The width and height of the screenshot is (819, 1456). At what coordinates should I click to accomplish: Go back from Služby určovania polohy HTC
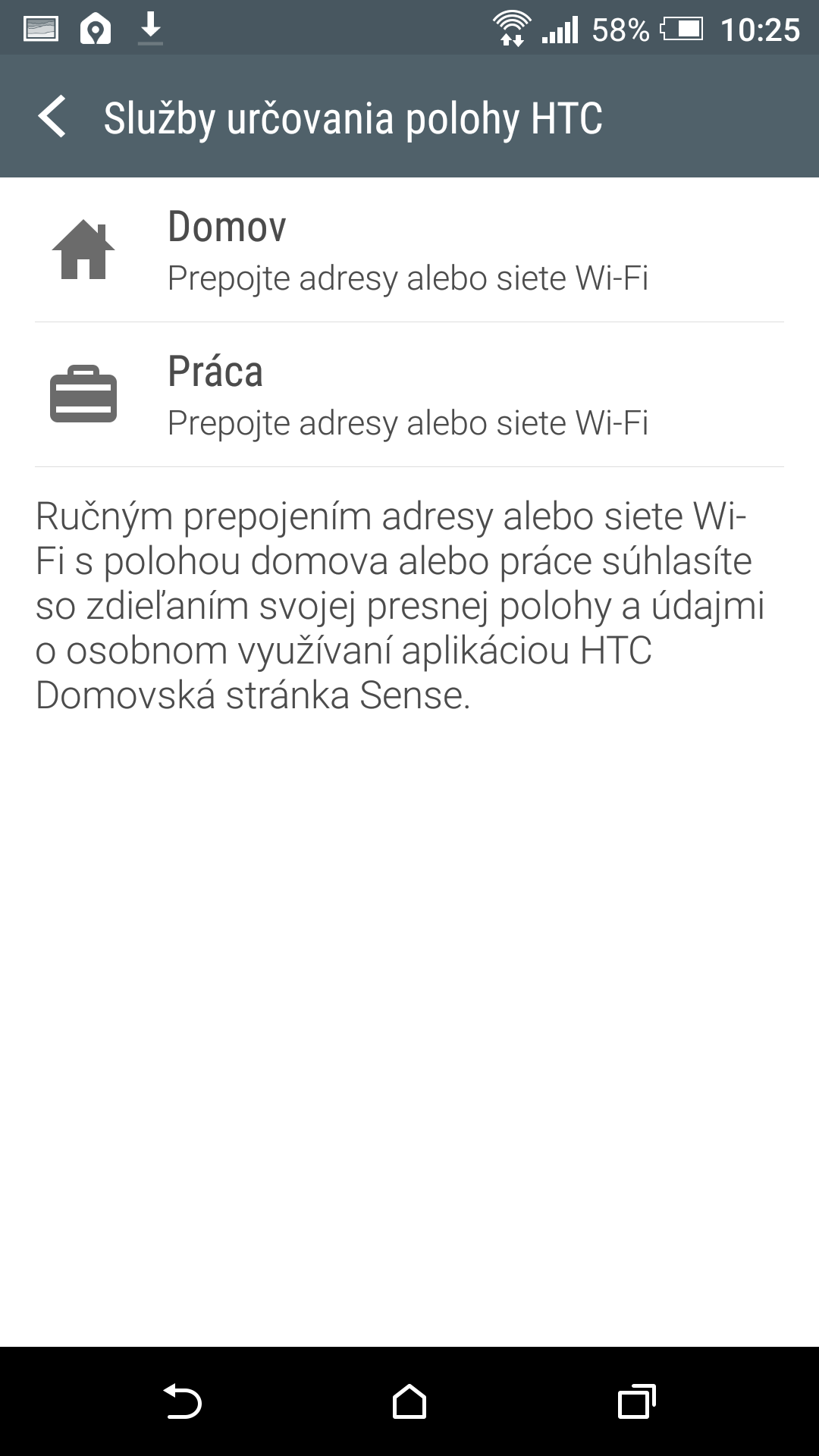point(52,118)
